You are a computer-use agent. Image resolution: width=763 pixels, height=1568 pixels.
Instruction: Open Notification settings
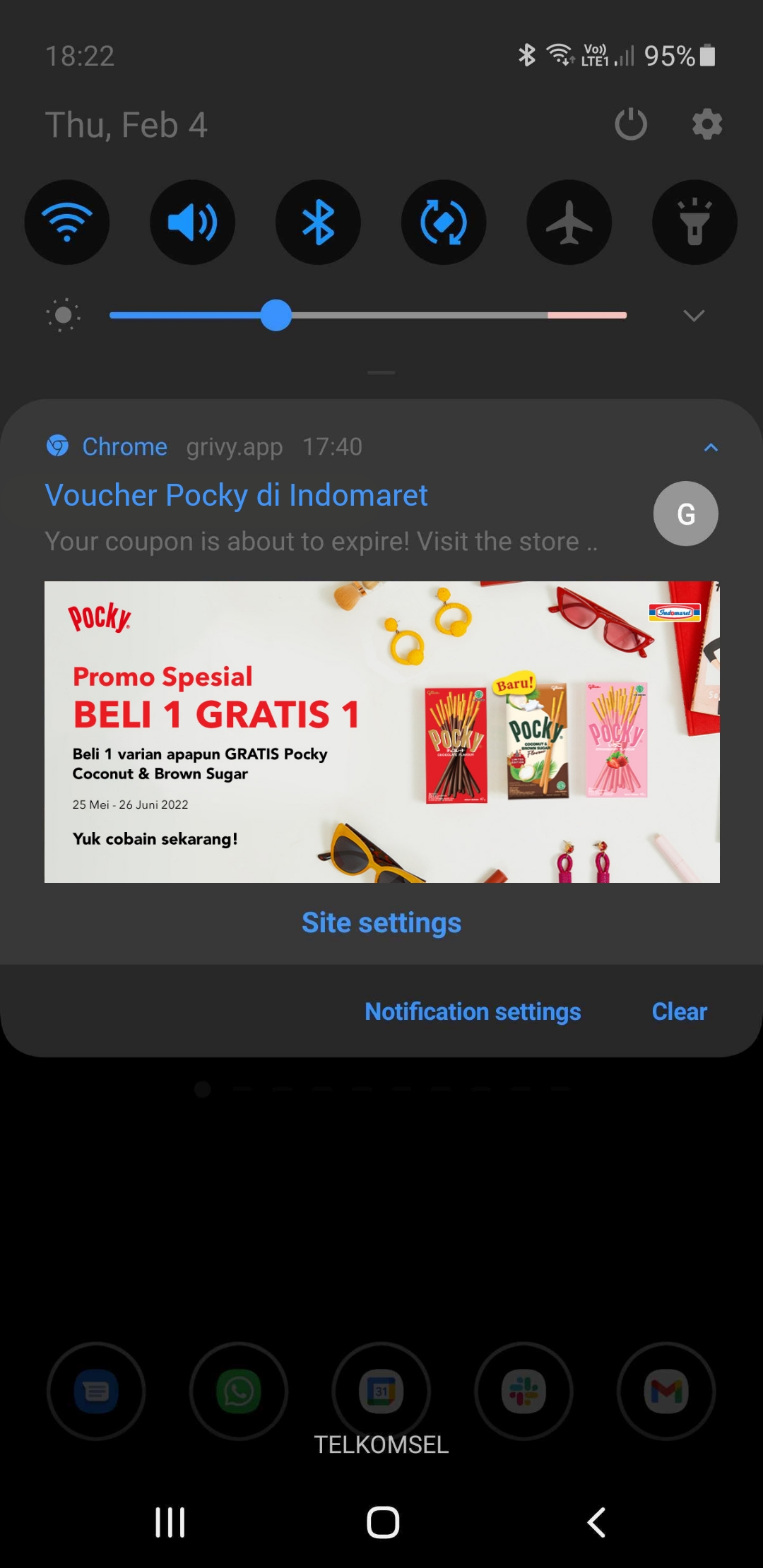tap(473, 1011)
